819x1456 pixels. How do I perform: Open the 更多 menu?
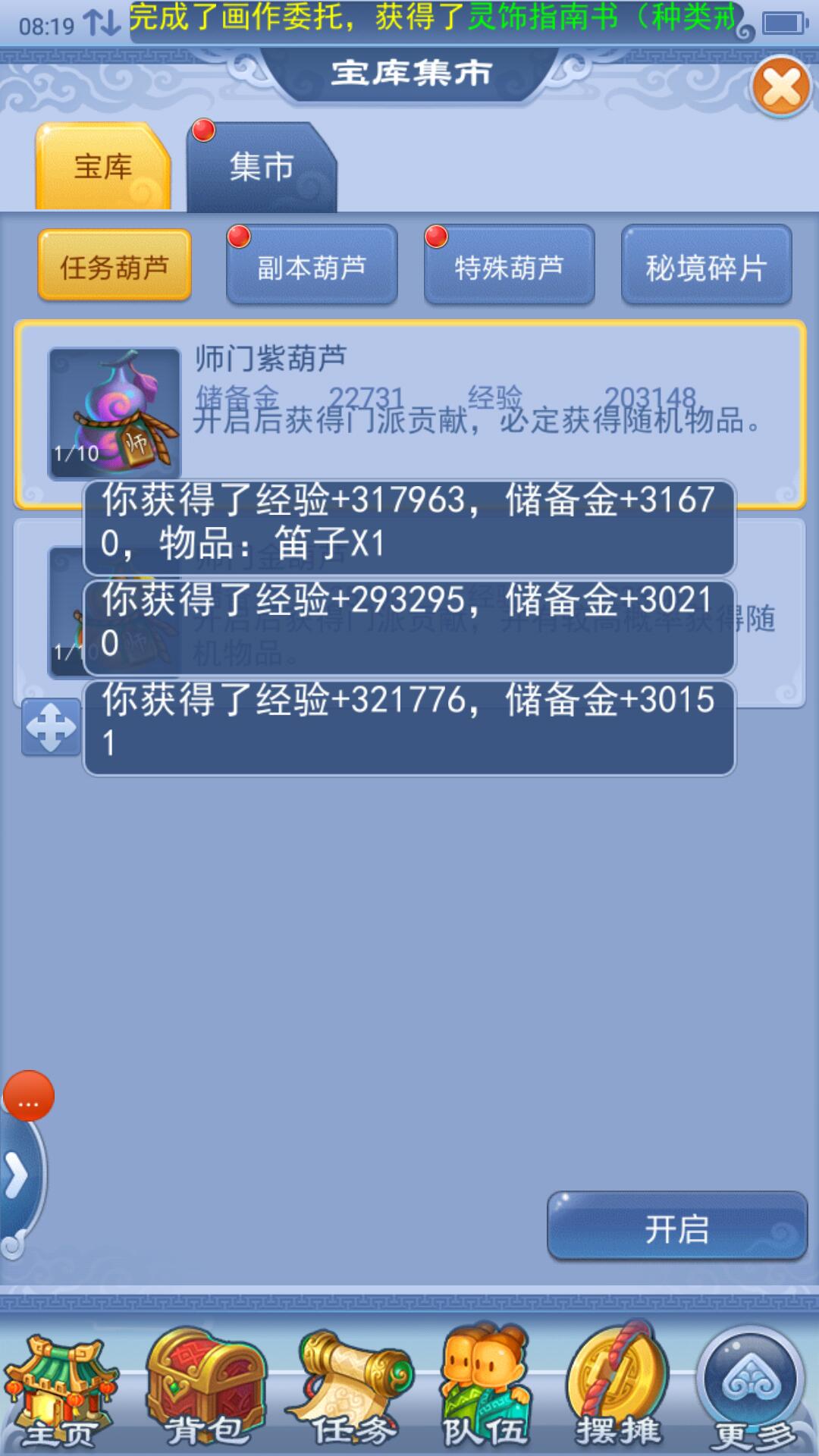751,1392
